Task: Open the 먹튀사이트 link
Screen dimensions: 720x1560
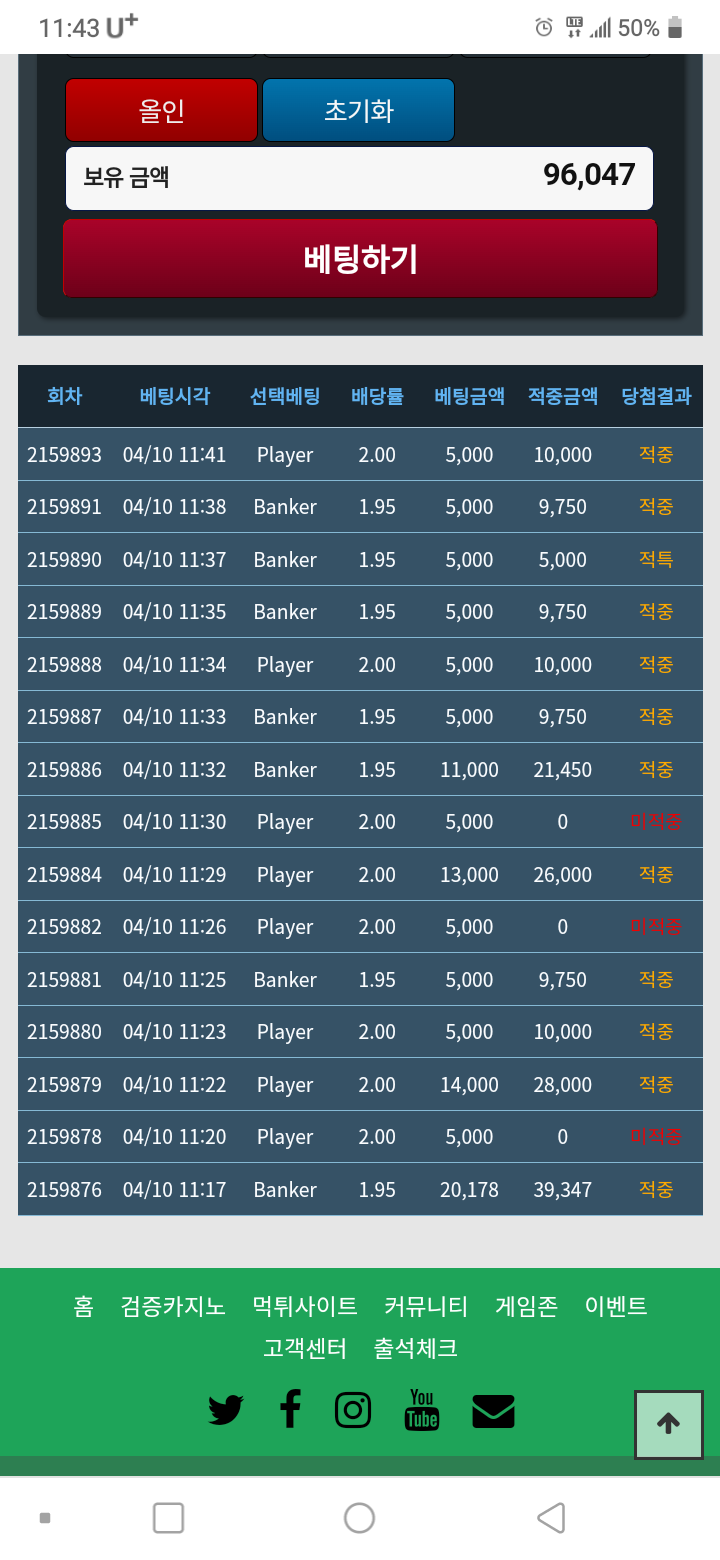Action: click(x=305, y=1306)
